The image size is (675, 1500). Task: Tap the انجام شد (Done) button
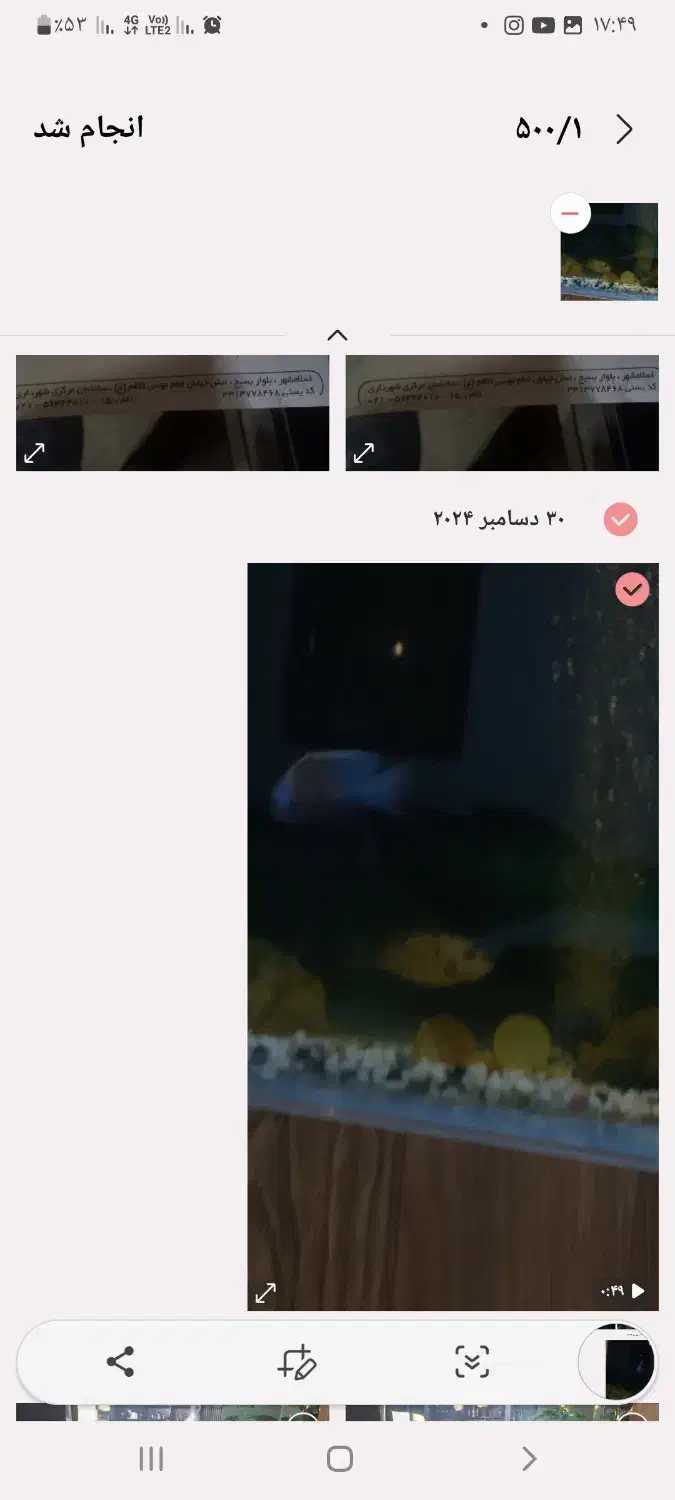point(89,129)
